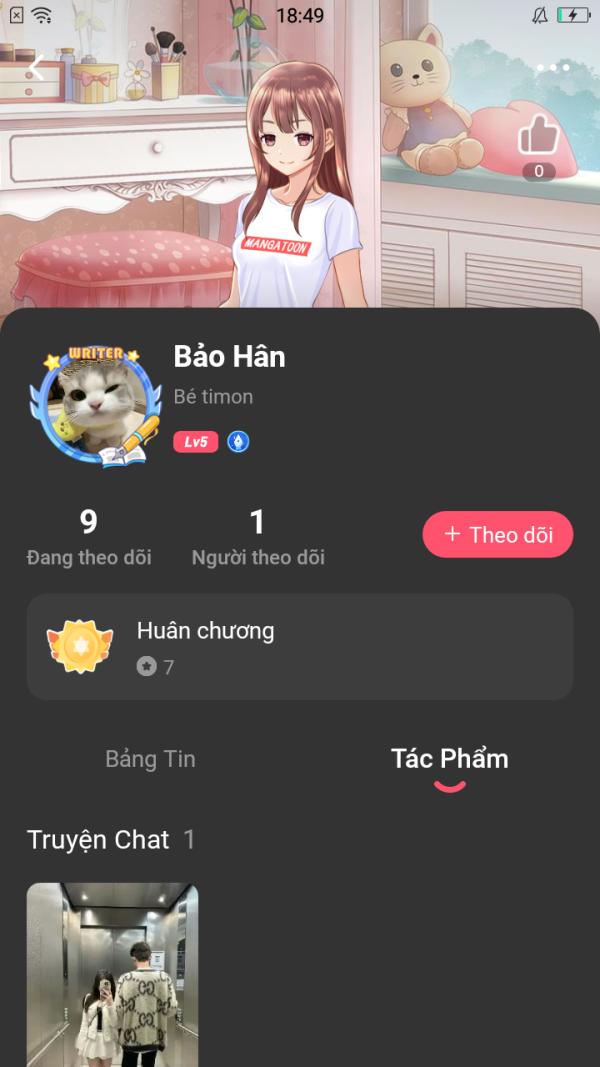Open the three-dot overflow menu
Viewport: 600px width, 1067px height.
(x=552, y=67)
